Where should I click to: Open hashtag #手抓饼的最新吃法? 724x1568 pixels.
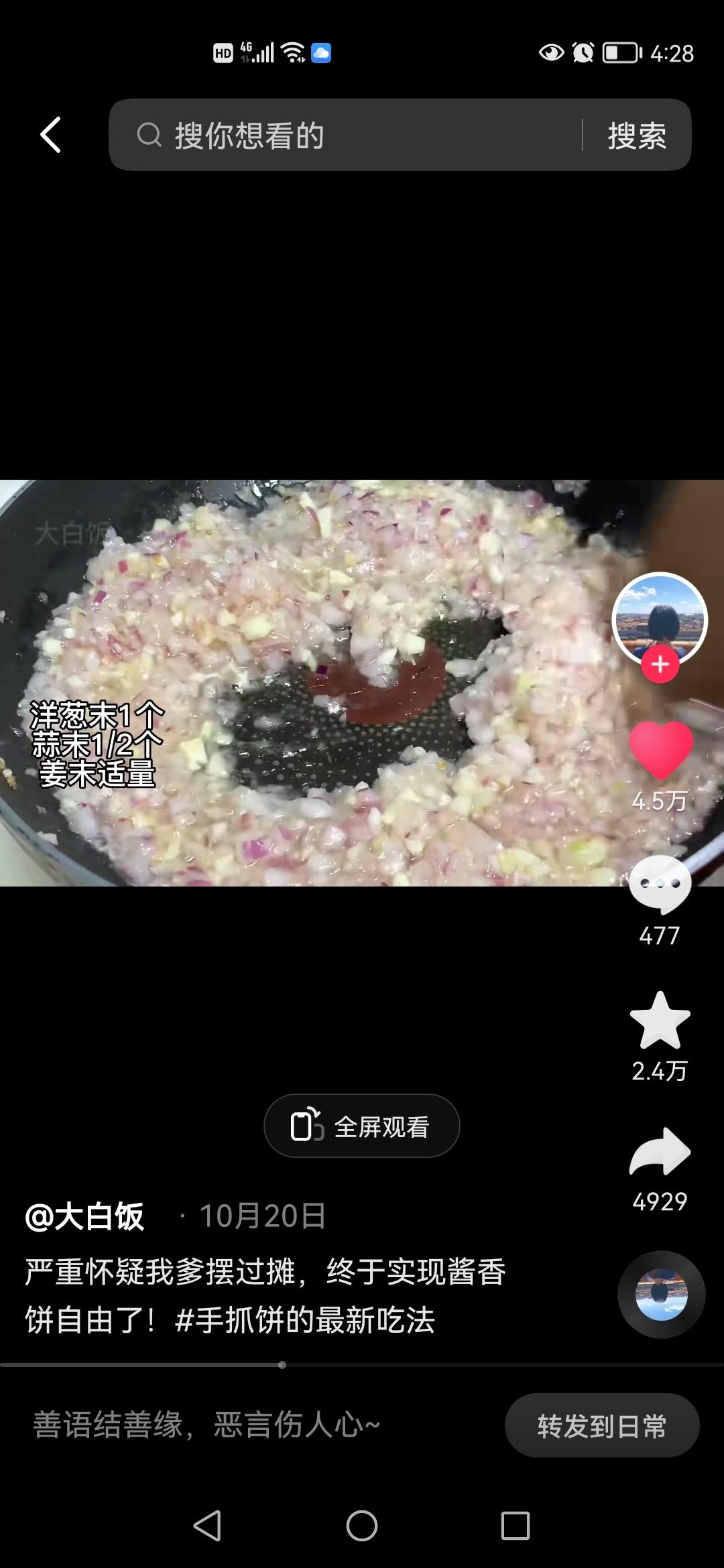tap(305, 1320)
